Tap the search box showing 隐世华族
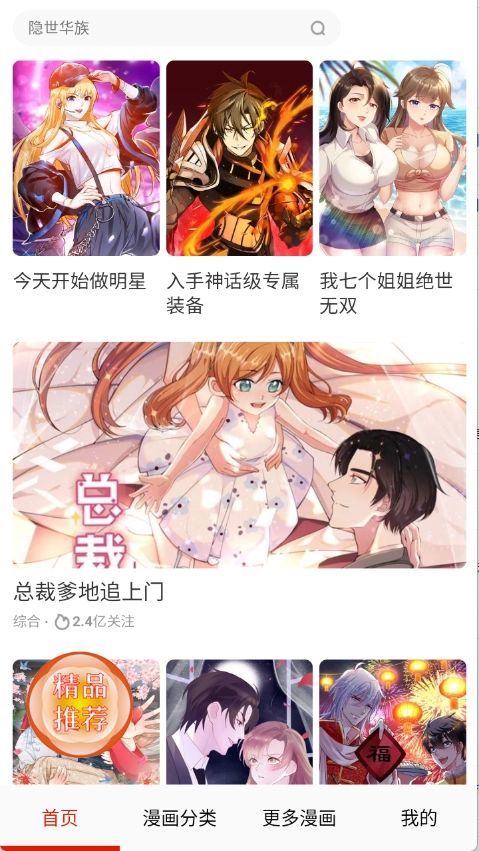The width and height of the screenshot is (479, 851). pyautogui.click(x=176, y=28)
